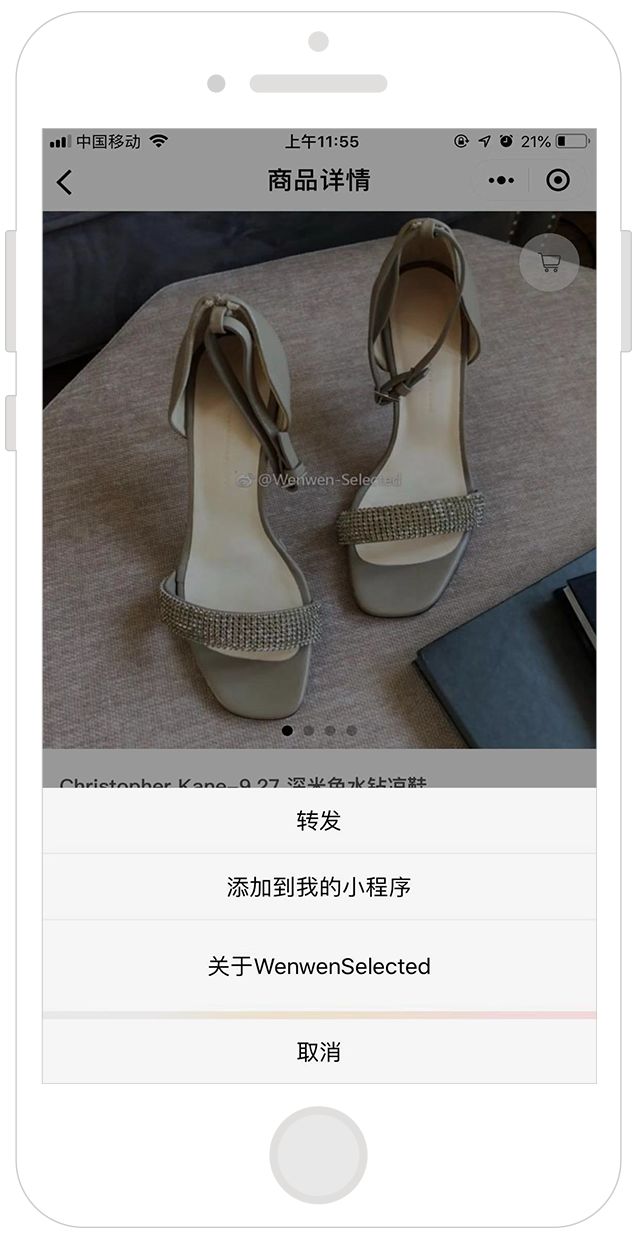Dismiss the sheet with 取消

tap(319, 1051)
